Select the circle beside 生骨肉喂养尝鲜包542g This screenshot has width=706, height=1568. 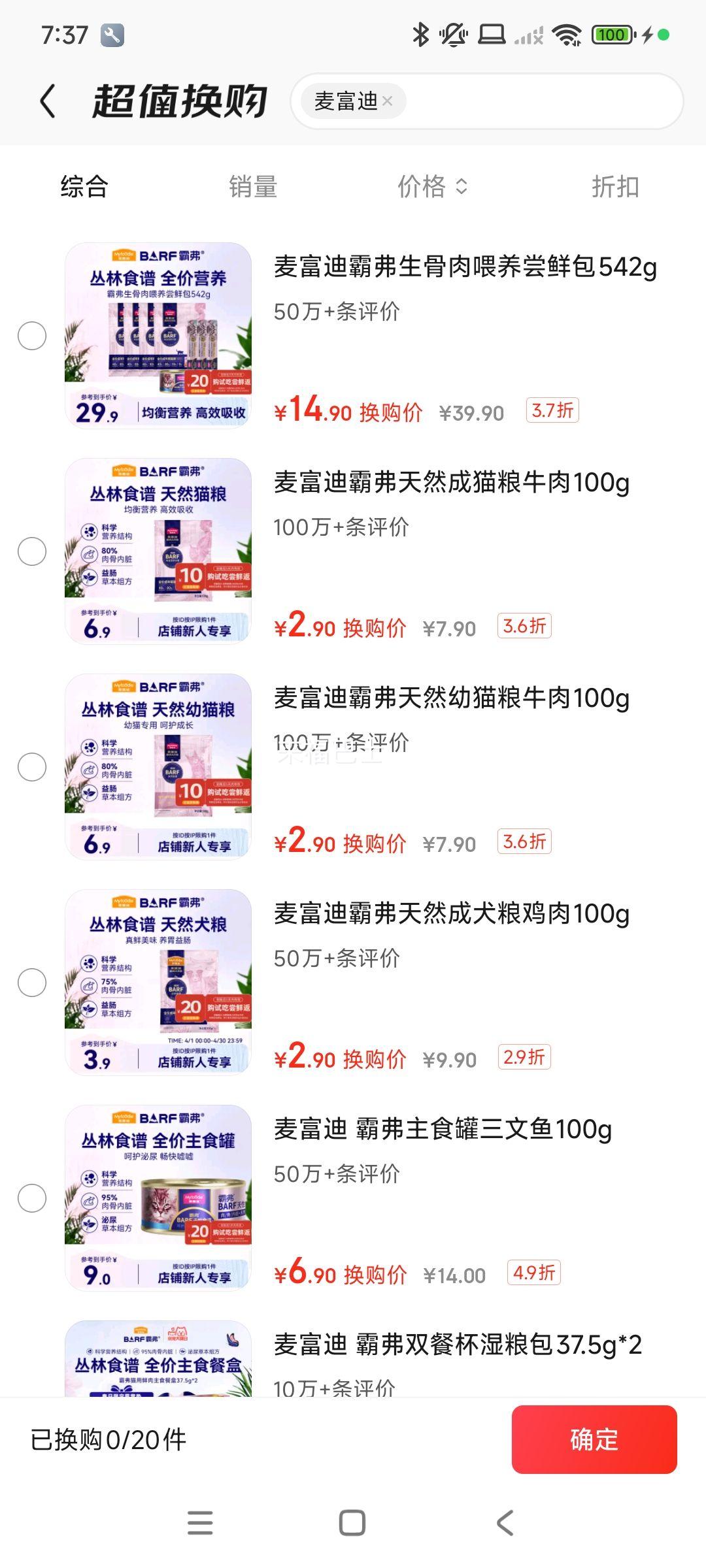point(33,335)
